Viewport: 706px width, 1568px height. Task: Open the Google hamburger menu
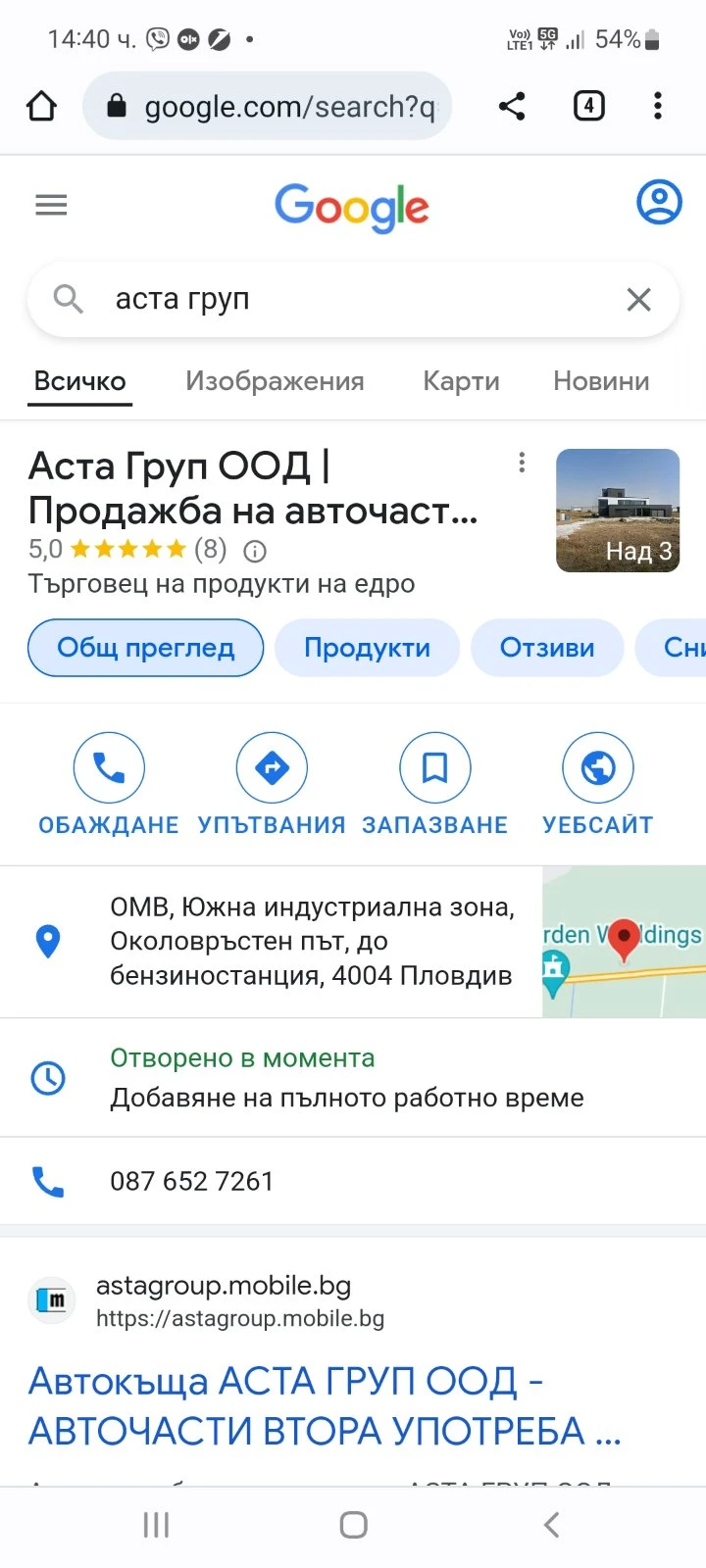click(51, 205)
